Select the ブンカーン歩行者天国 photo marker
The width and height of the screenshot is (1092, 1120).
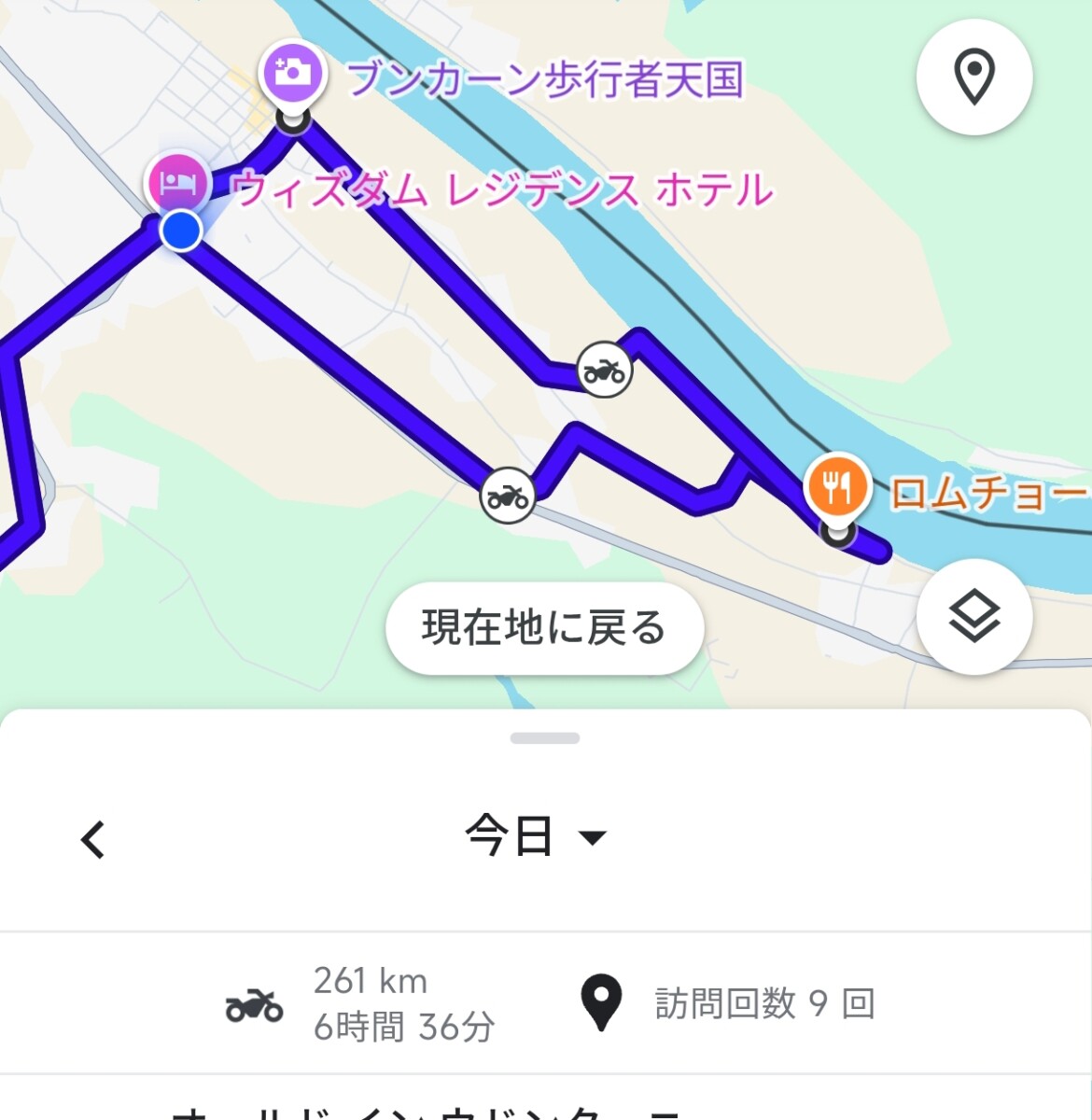[293, 73]
